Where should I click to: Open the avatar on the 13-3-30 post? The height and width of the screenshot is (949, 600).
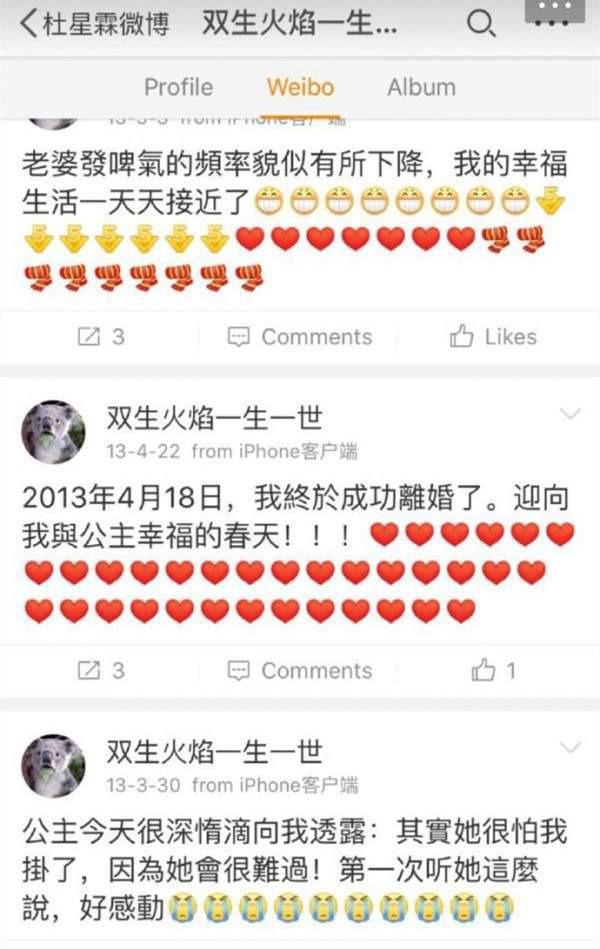(53, 766)
